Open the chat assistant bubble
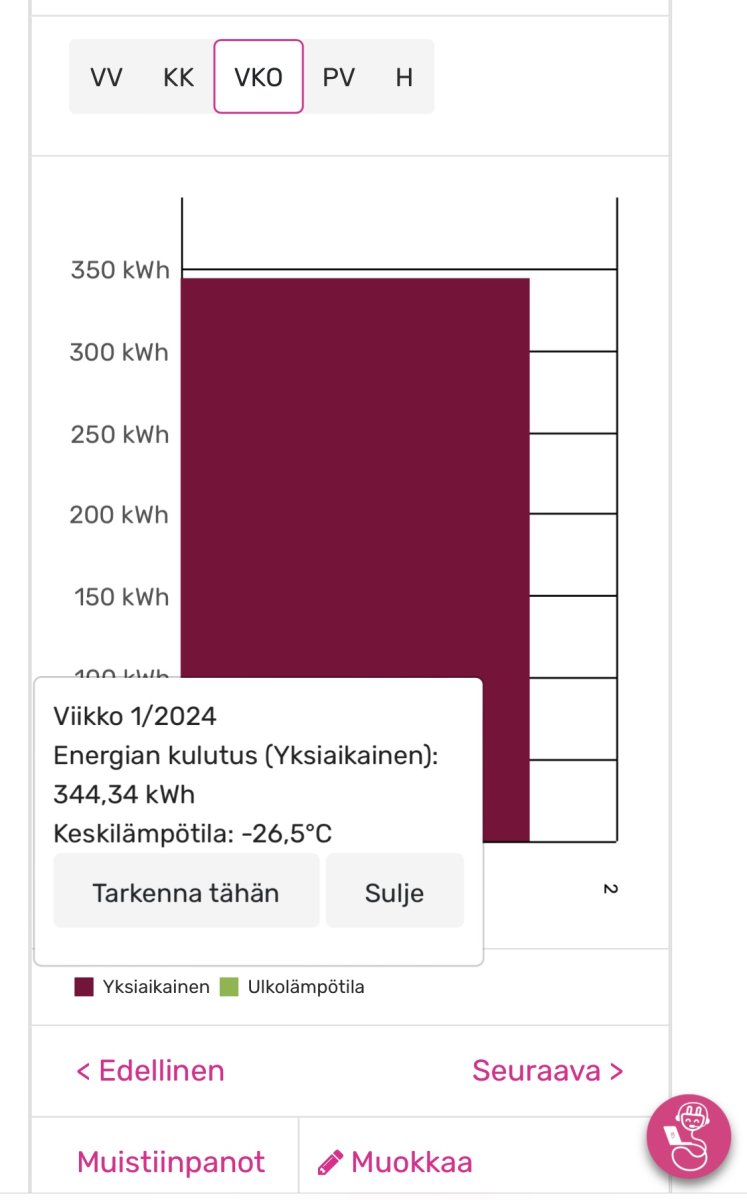747x1200 pixels. pos(689,1135)
